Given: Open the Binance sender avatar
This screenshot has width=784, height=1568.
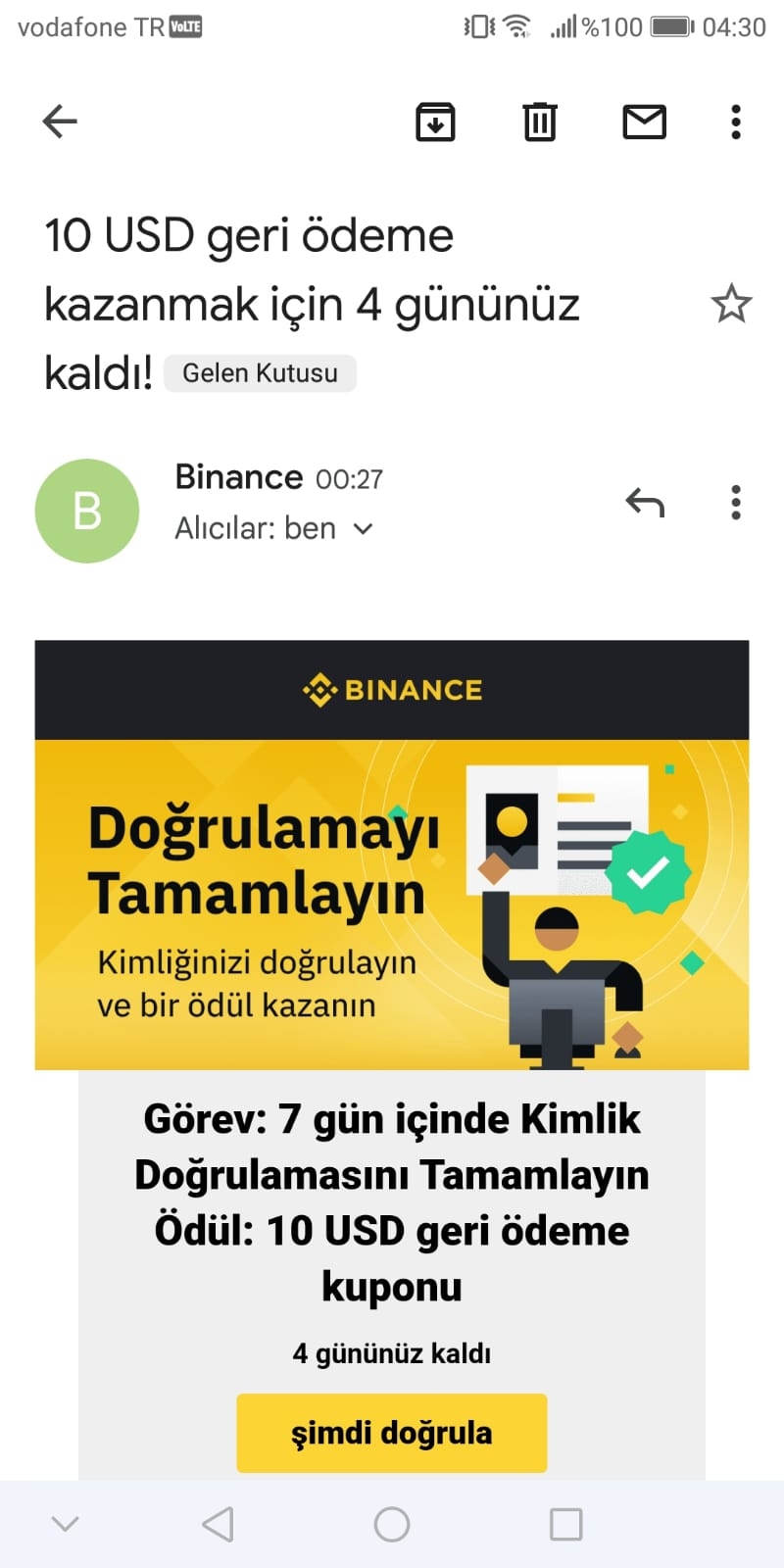Looking at the screenshot, I should 87,511.
